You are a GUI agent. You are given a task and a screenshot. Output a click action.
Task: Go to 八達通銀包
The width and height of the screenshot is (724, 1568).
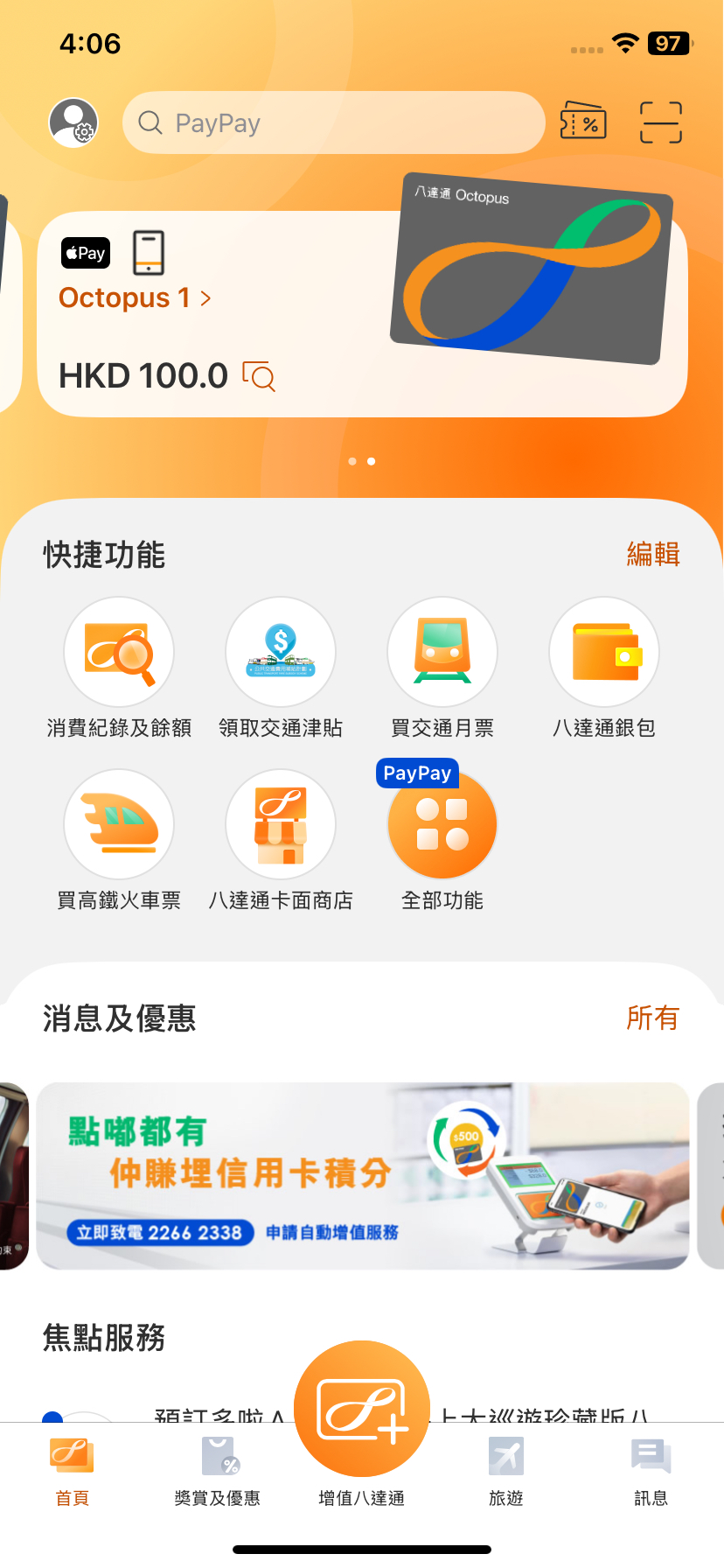click(604, 653)
